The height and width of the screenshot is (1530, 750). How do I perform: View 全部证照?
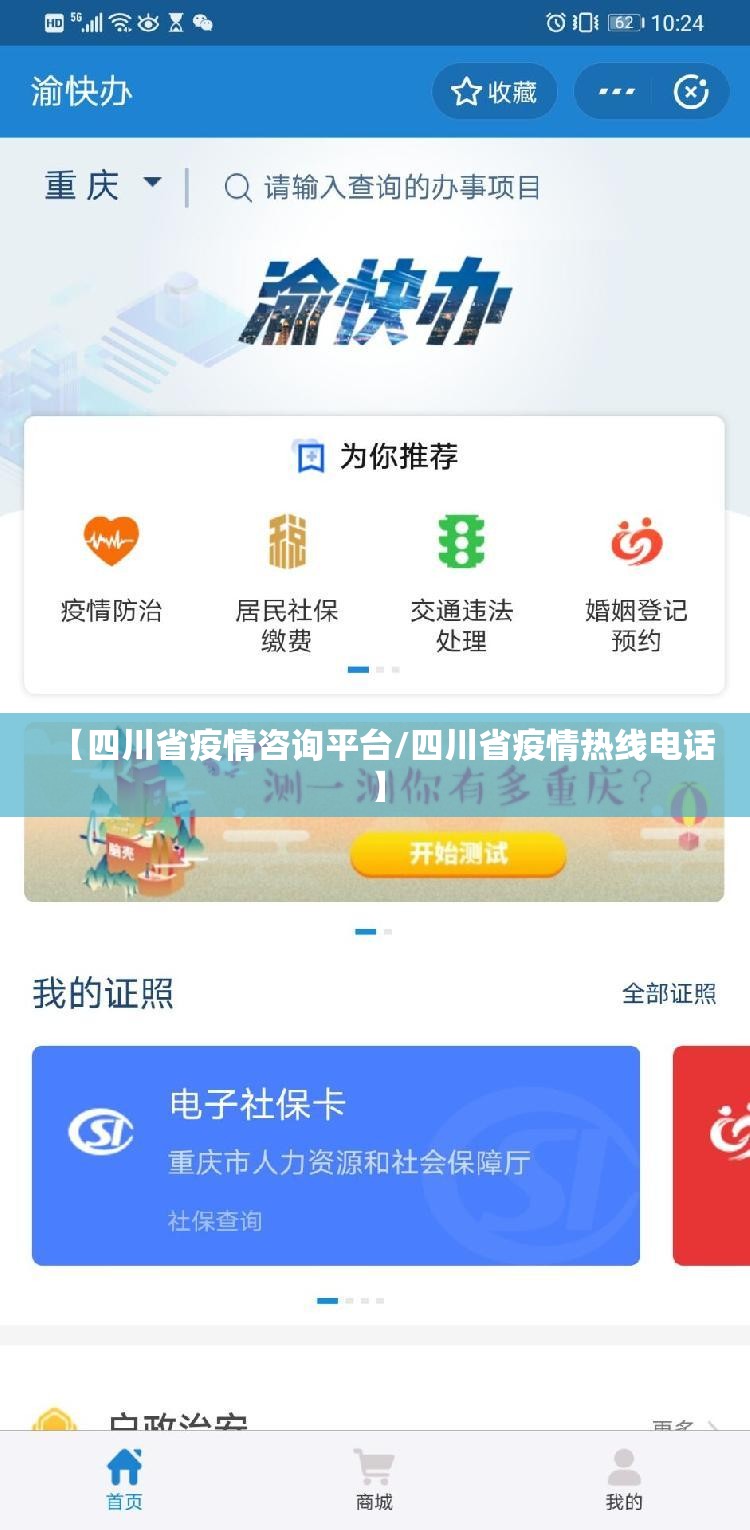pyautogui.click(x=669, y=994)
